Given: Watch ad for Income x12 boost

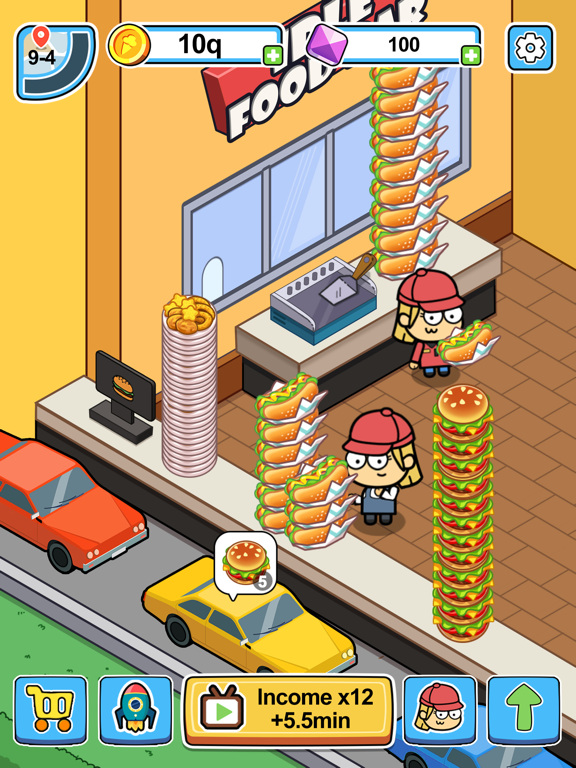Looking at the screenshot, I should (x=288, y=711).
